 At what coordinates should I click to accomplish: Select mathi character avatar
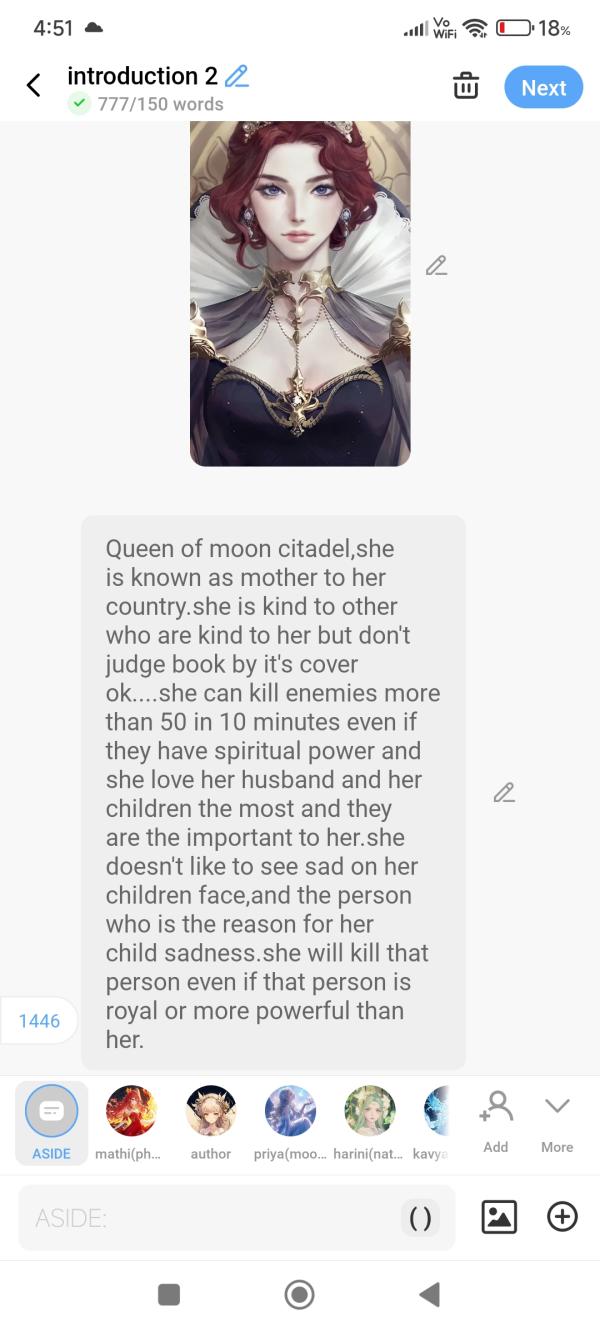click(131, 1122)
